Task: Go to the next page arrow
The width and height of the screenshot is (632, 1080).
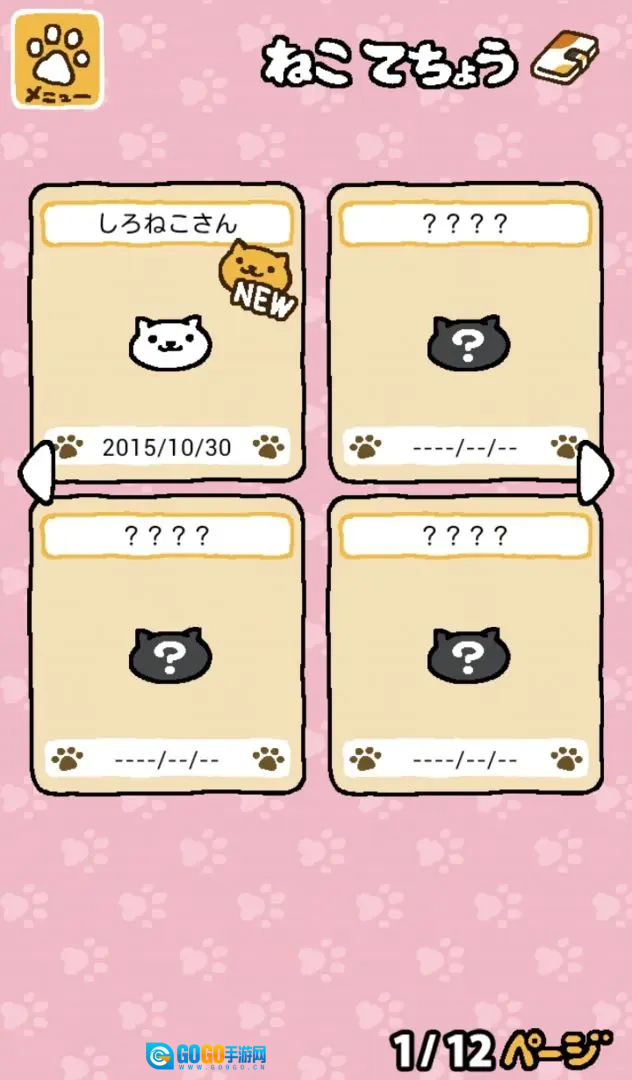Action: pos(596,471)
